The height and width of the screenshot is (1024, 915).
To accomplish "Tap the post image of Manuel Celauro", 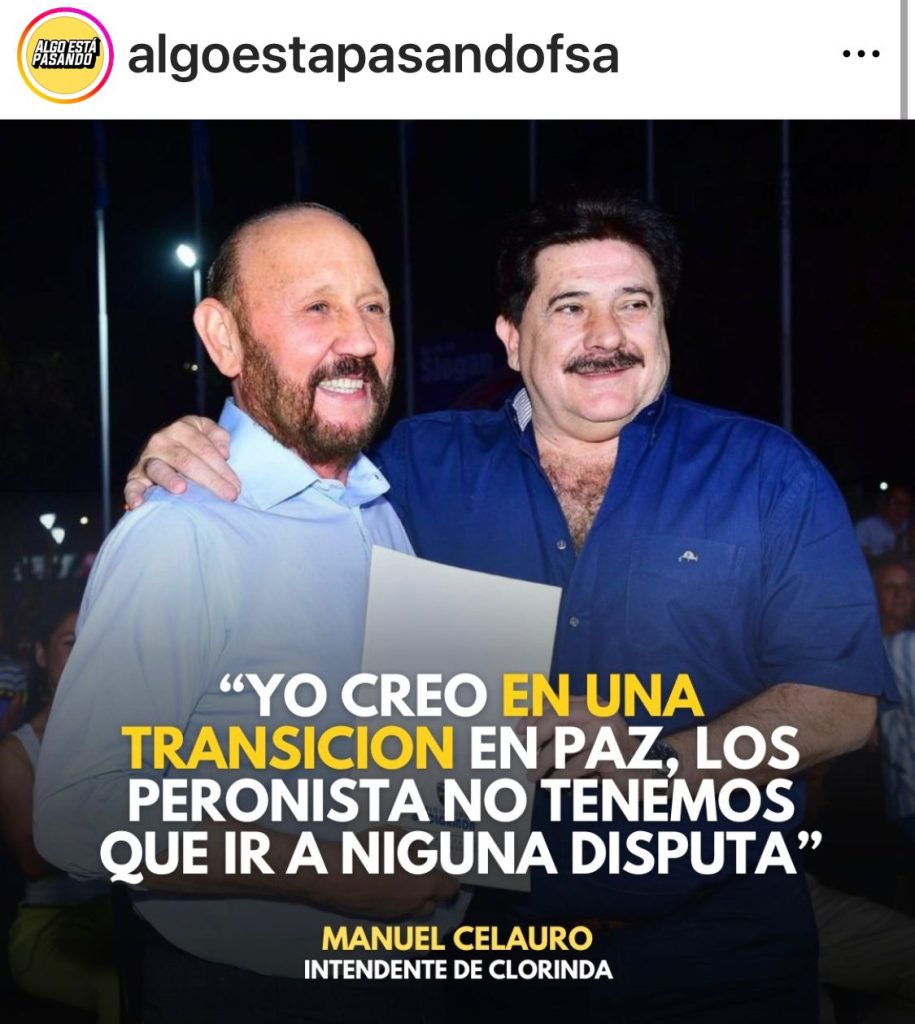I will click(x=457, y=570).
